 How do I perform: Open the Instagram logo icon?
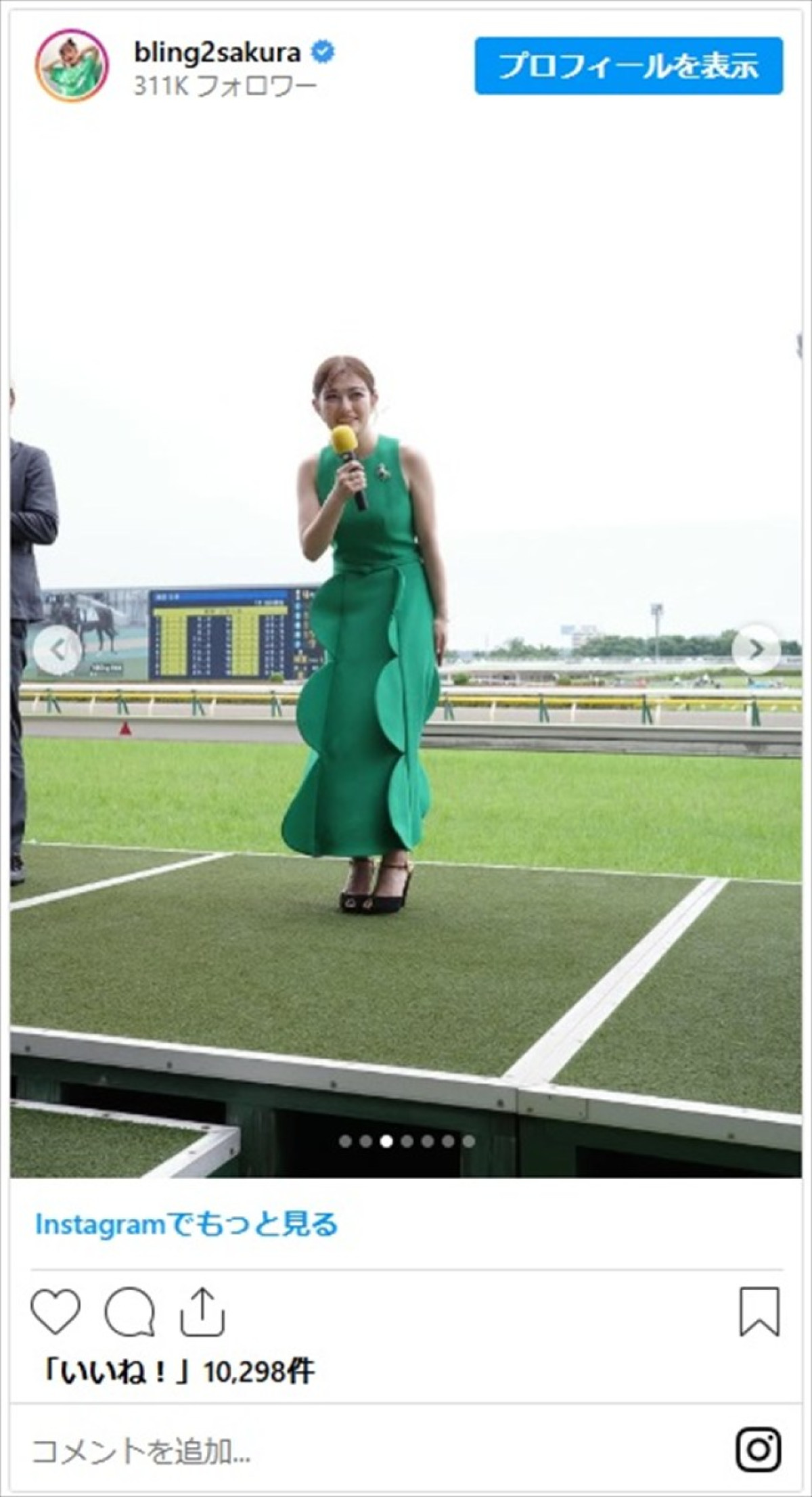point(759,1450)
